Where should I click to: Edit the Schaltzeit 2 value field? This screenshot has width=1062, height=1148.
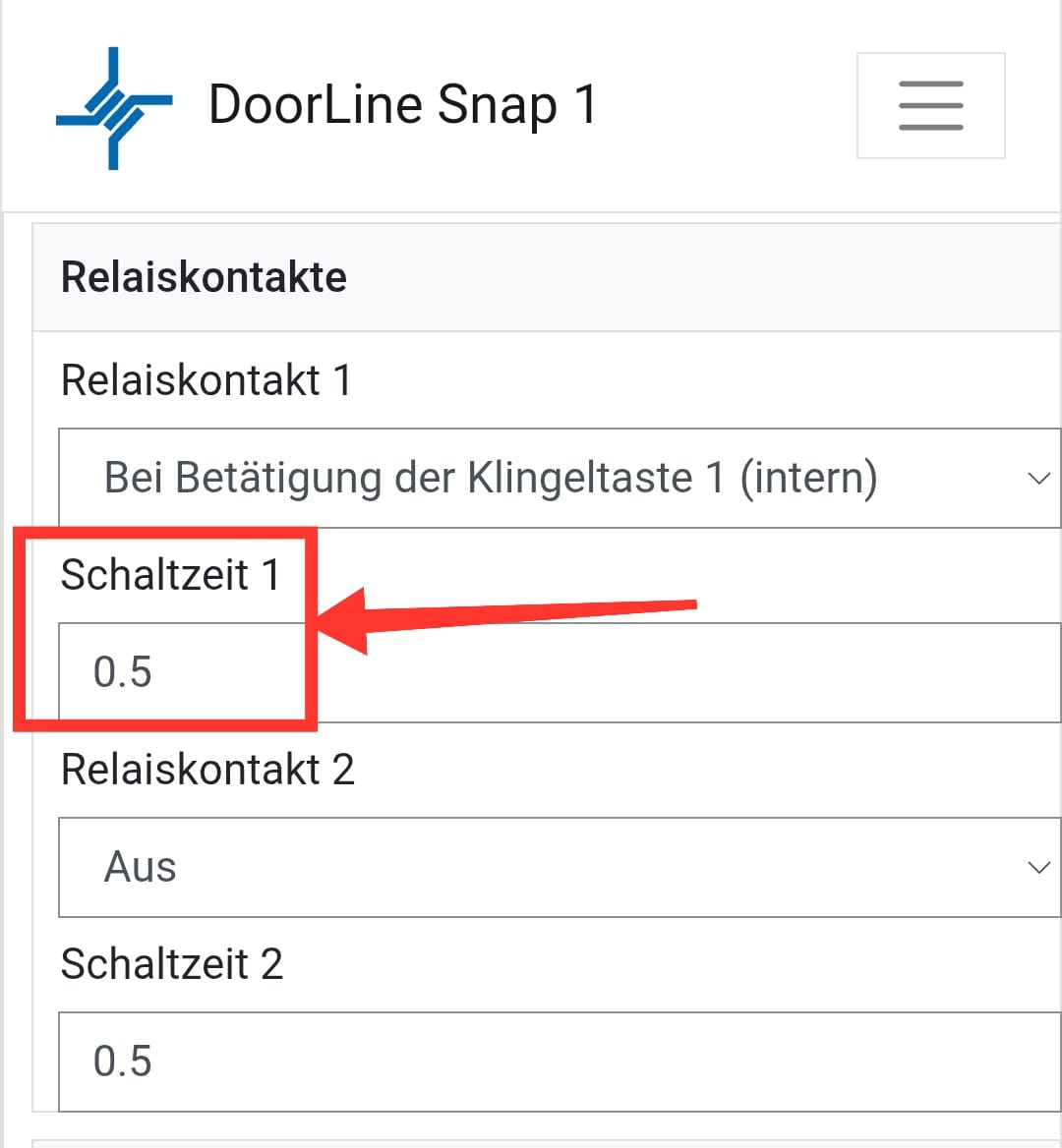point(559,1062)
